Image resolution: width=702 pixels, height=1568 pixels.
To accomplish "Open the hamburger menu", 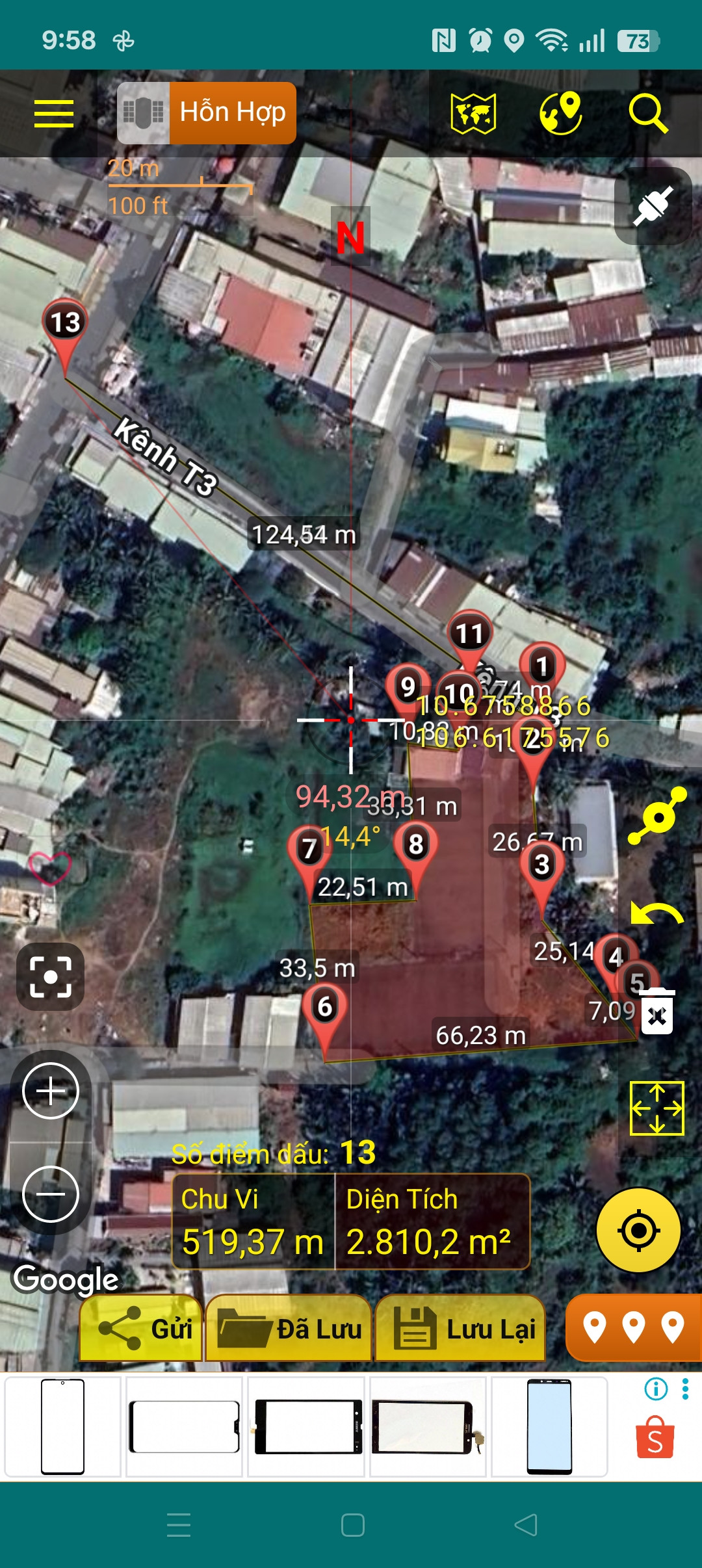I will [54, 114].
